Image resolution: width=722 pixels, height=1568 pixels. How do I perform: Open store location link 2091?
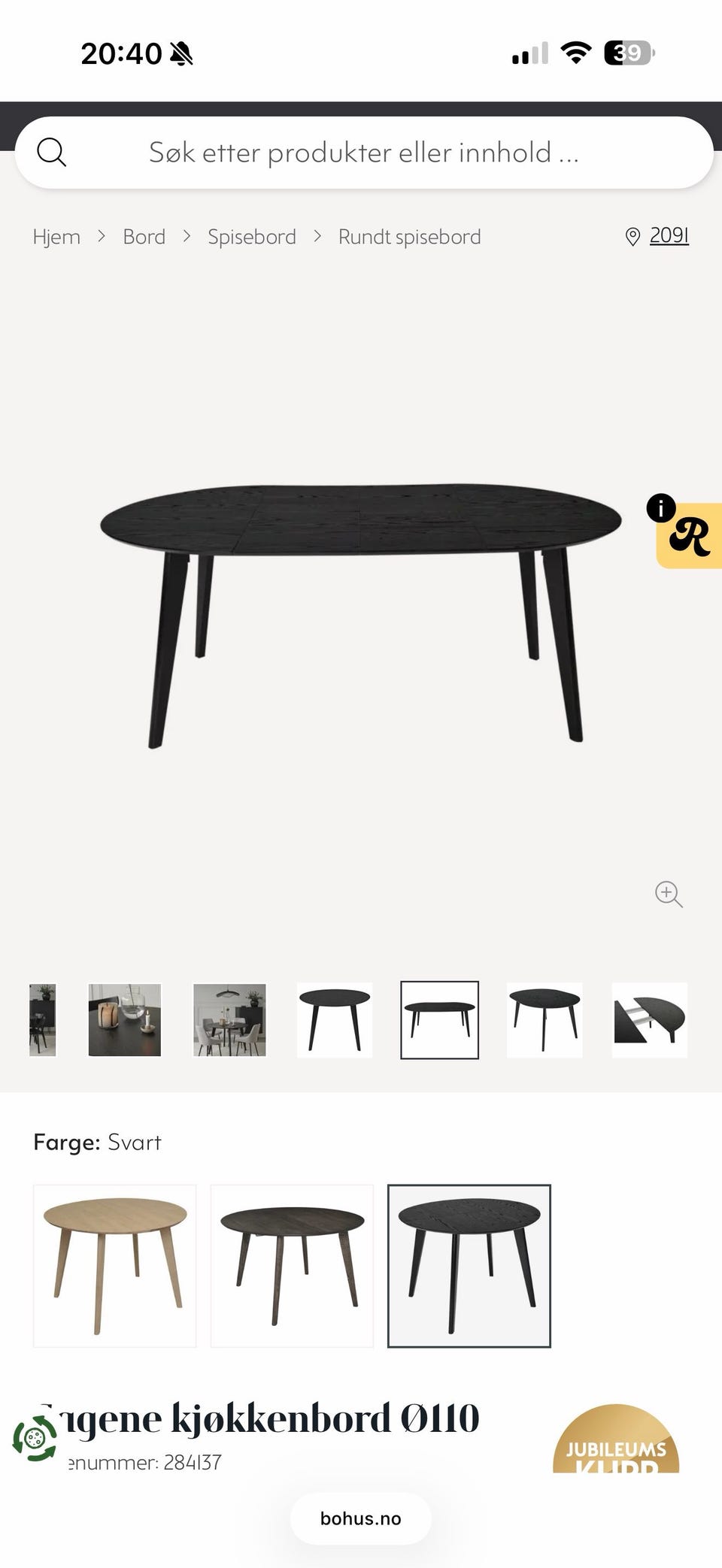pyautogui.click(x=669, y=235)
